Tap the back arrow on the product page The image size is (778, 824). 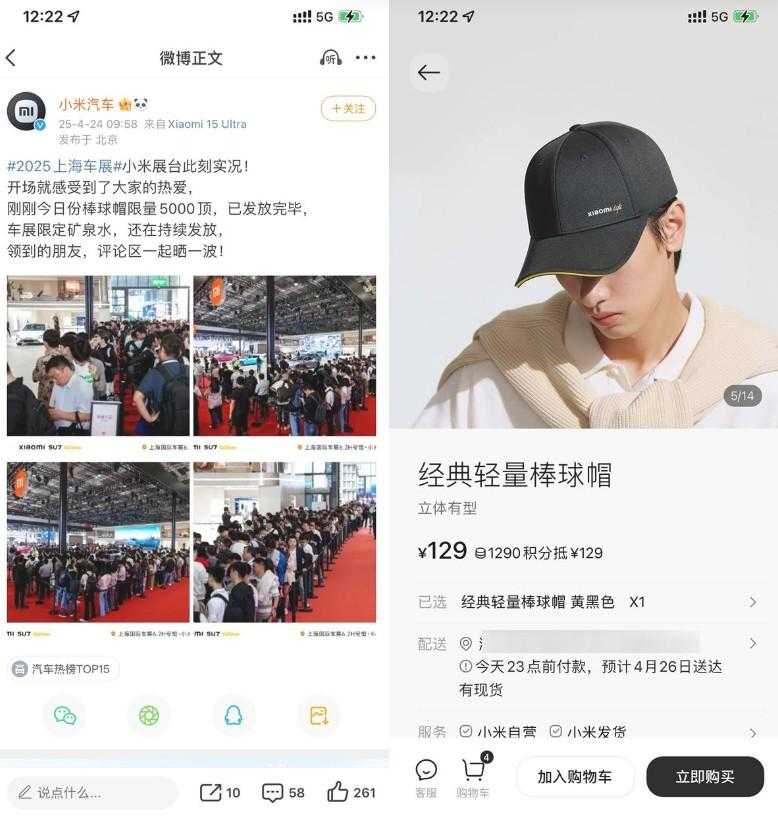click(428, 73)
